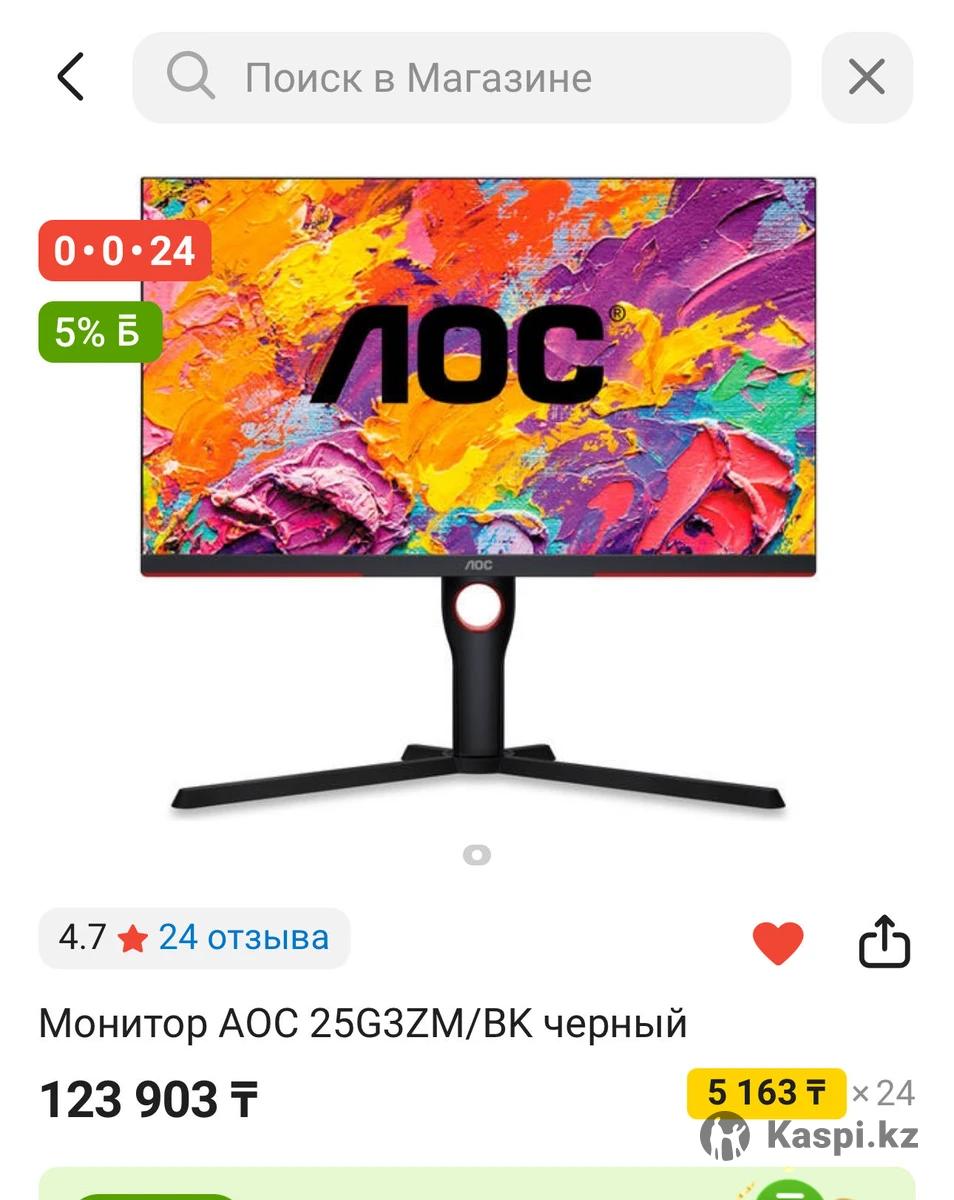954x1200 pixels.
Task: Share this AOC monitor listing
Action: point(884,941)
